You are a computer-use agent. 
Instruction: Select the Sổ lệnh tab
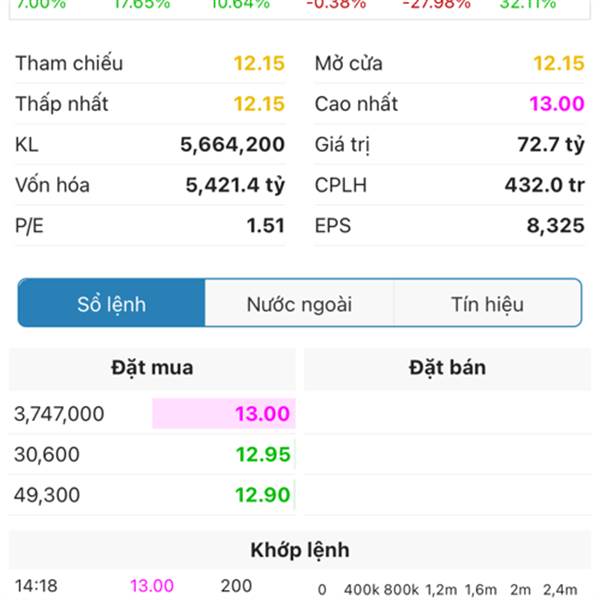pos(111,304)
